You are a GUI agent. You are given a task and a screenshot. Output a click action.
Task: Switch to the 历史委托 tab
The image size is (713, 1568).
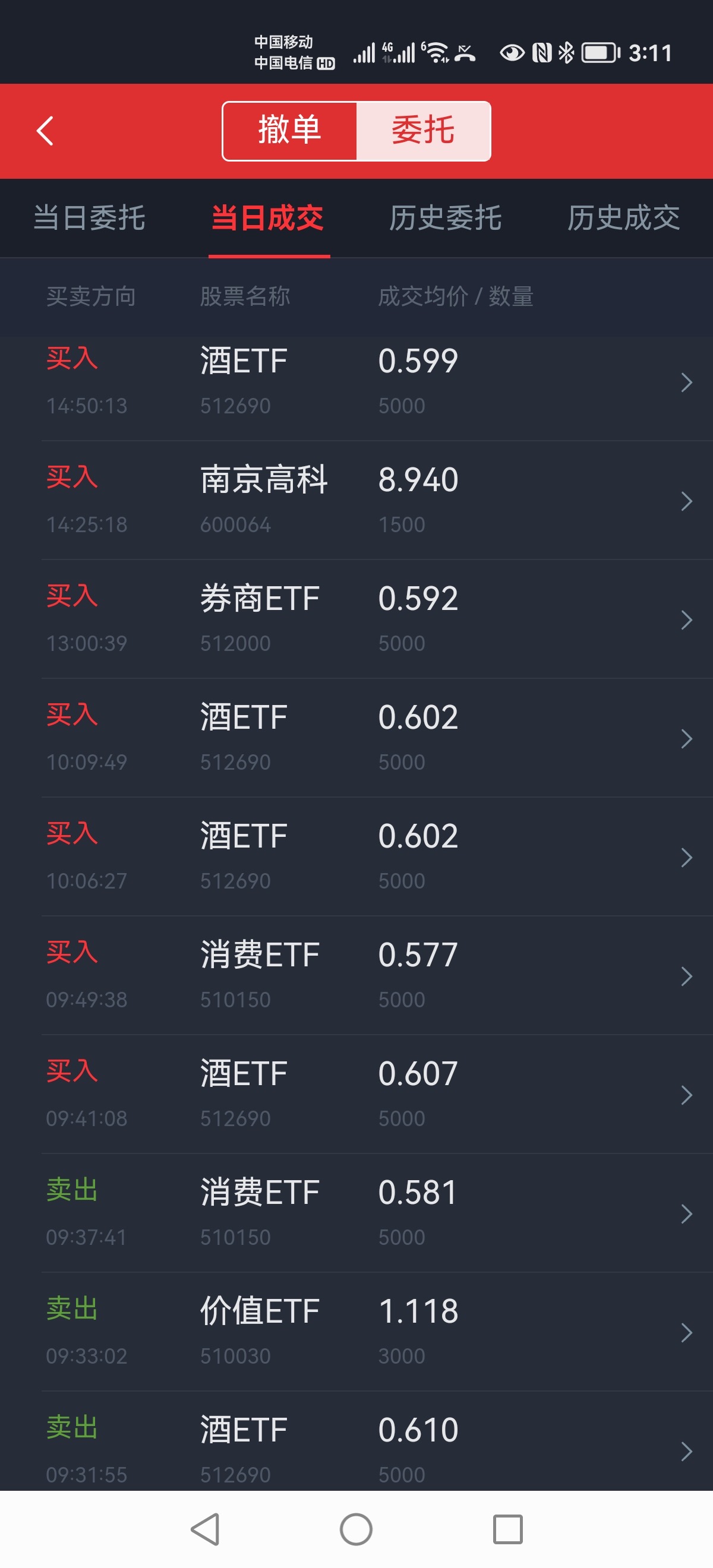445,218
